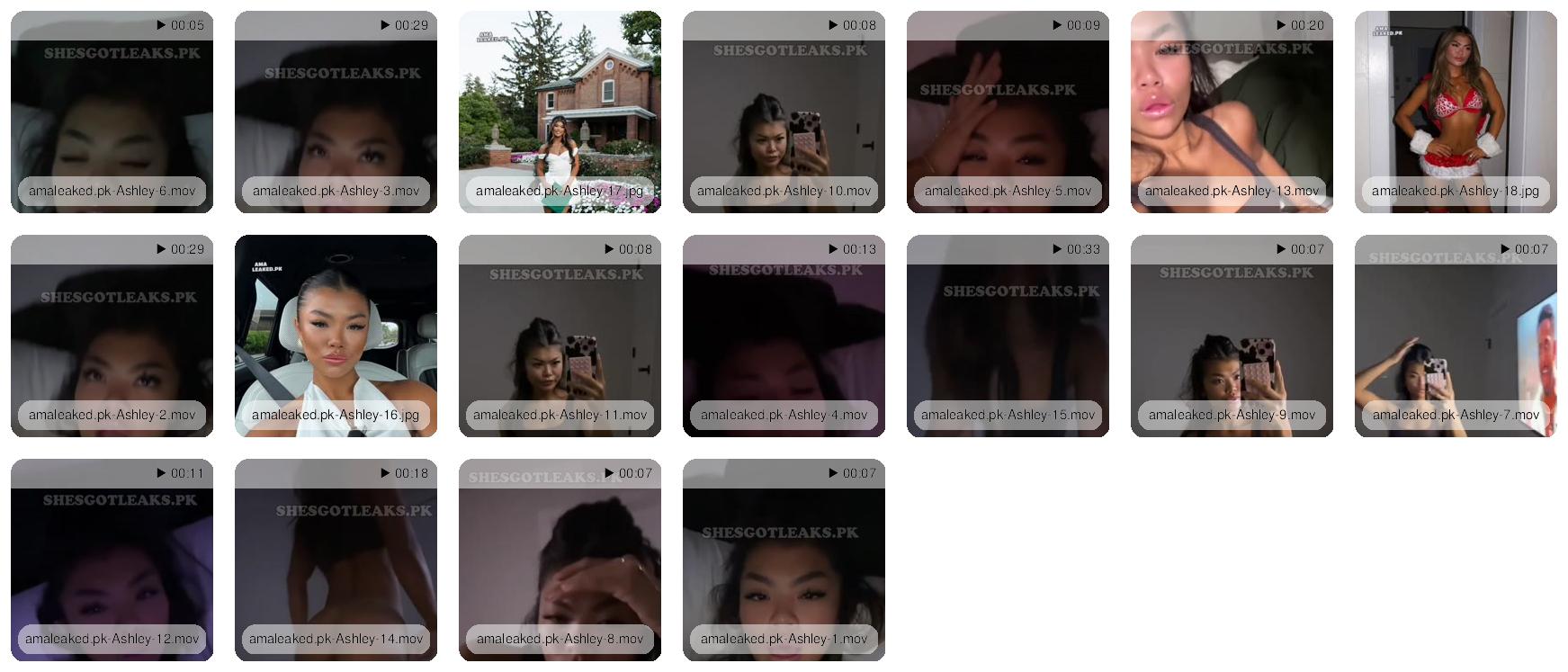Select the Ashley-10.mov video tile
Screen dimensions: 1568x672
point(784,112)
